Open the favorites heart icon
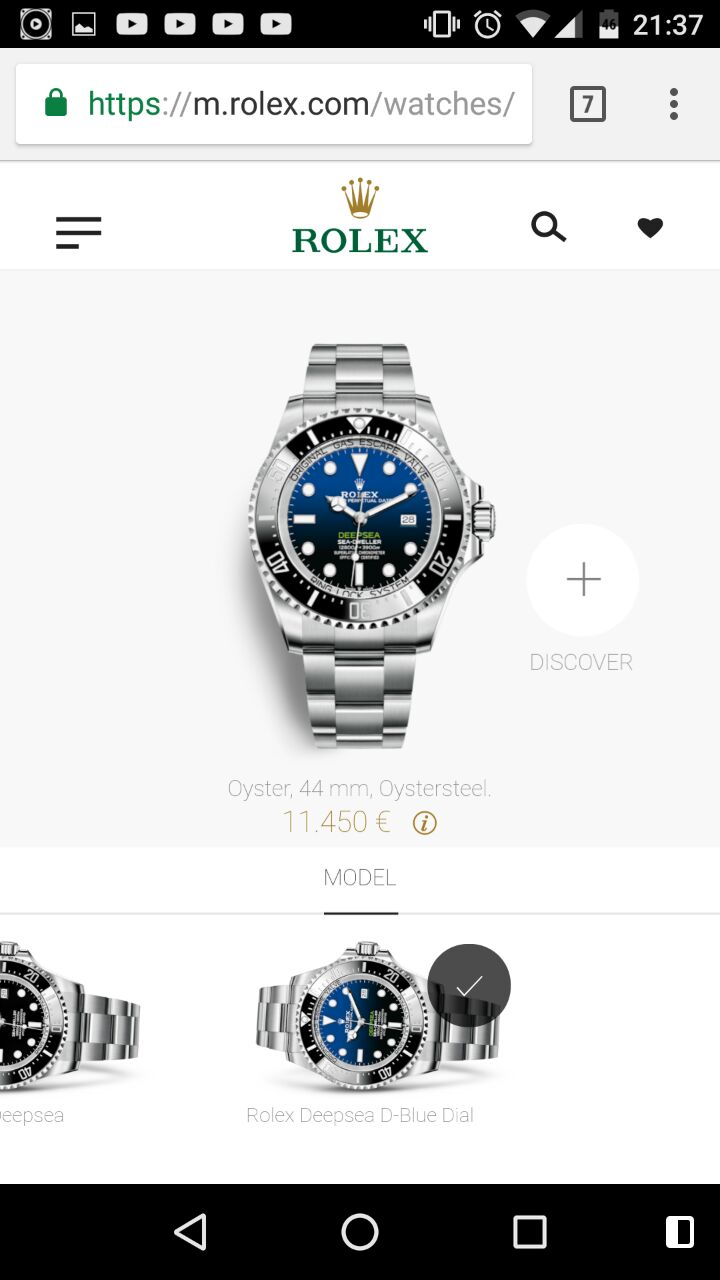The height and width of the screenshot is (1280, 720). click(650, 228)
